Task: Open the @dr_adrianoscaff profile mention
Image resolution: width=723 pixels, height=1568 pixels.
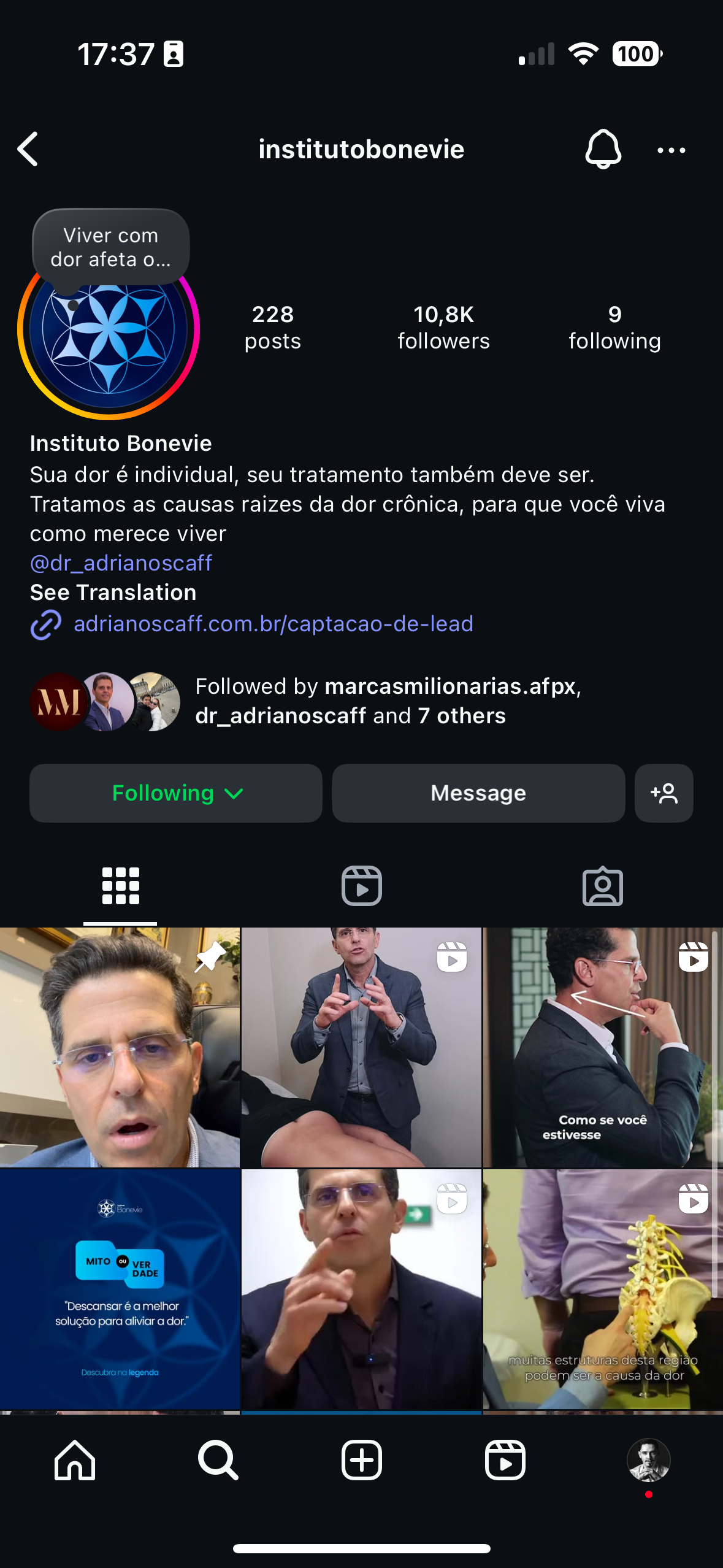Action: (121, 563)
